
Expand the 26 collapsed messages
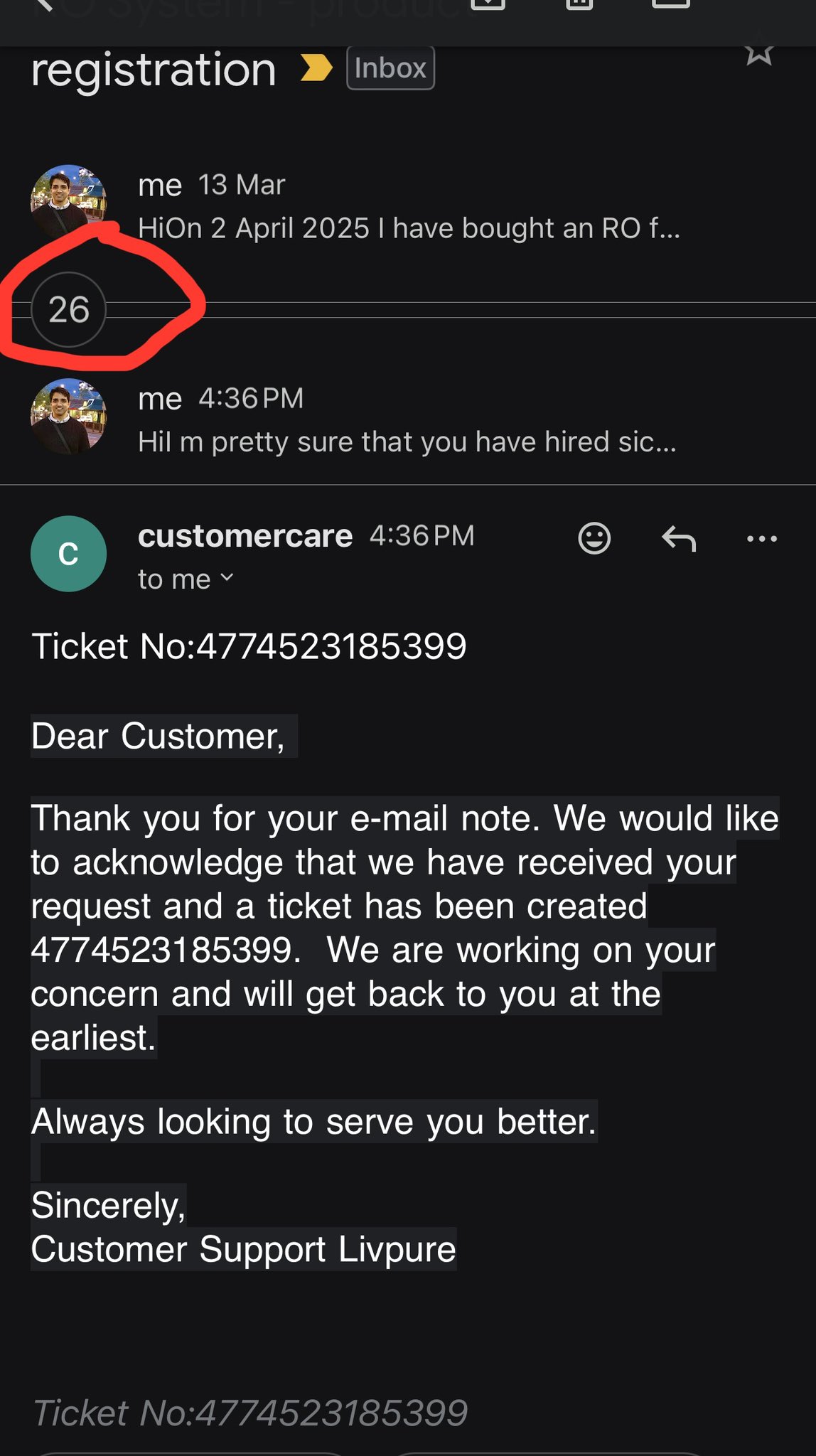point(69,310)
